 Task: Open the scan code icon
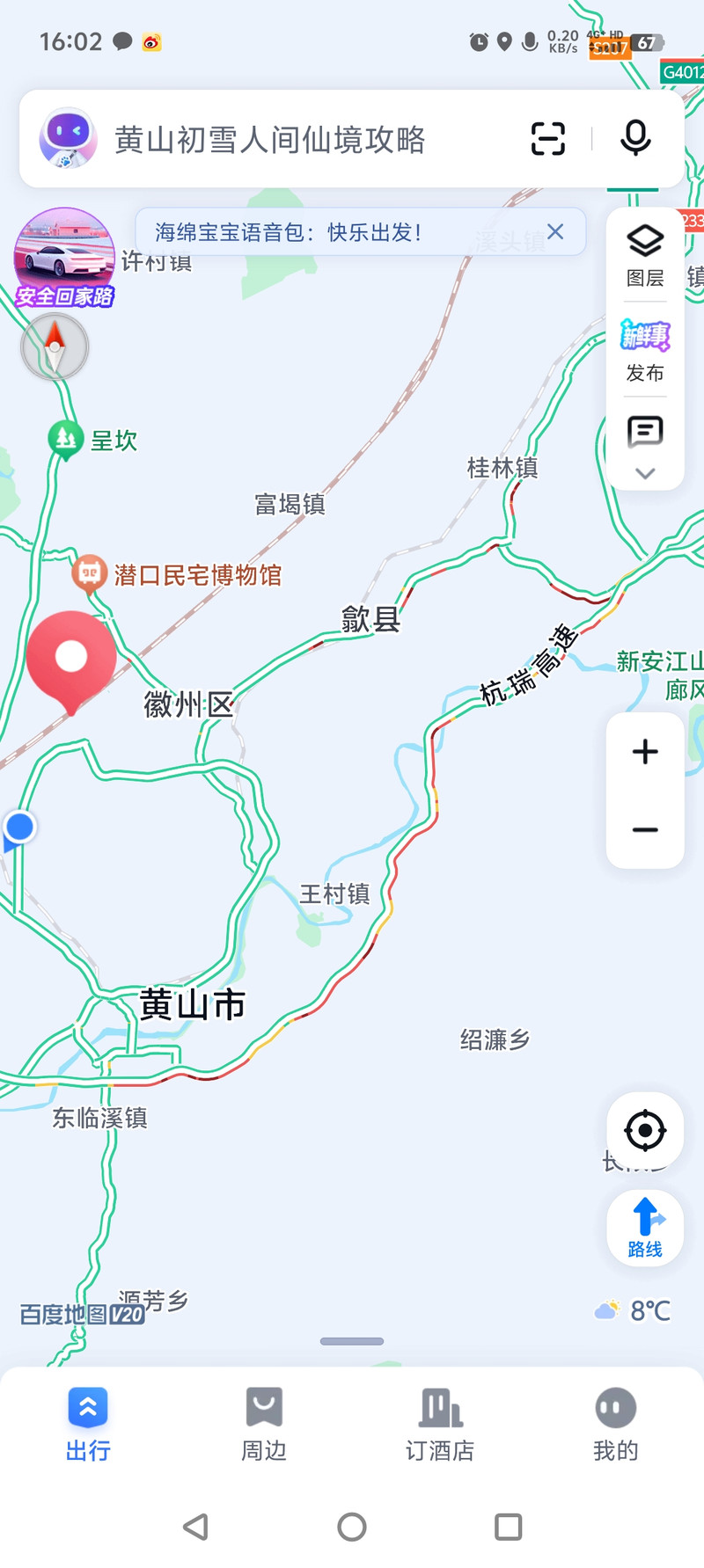click(x=548, y=139)
